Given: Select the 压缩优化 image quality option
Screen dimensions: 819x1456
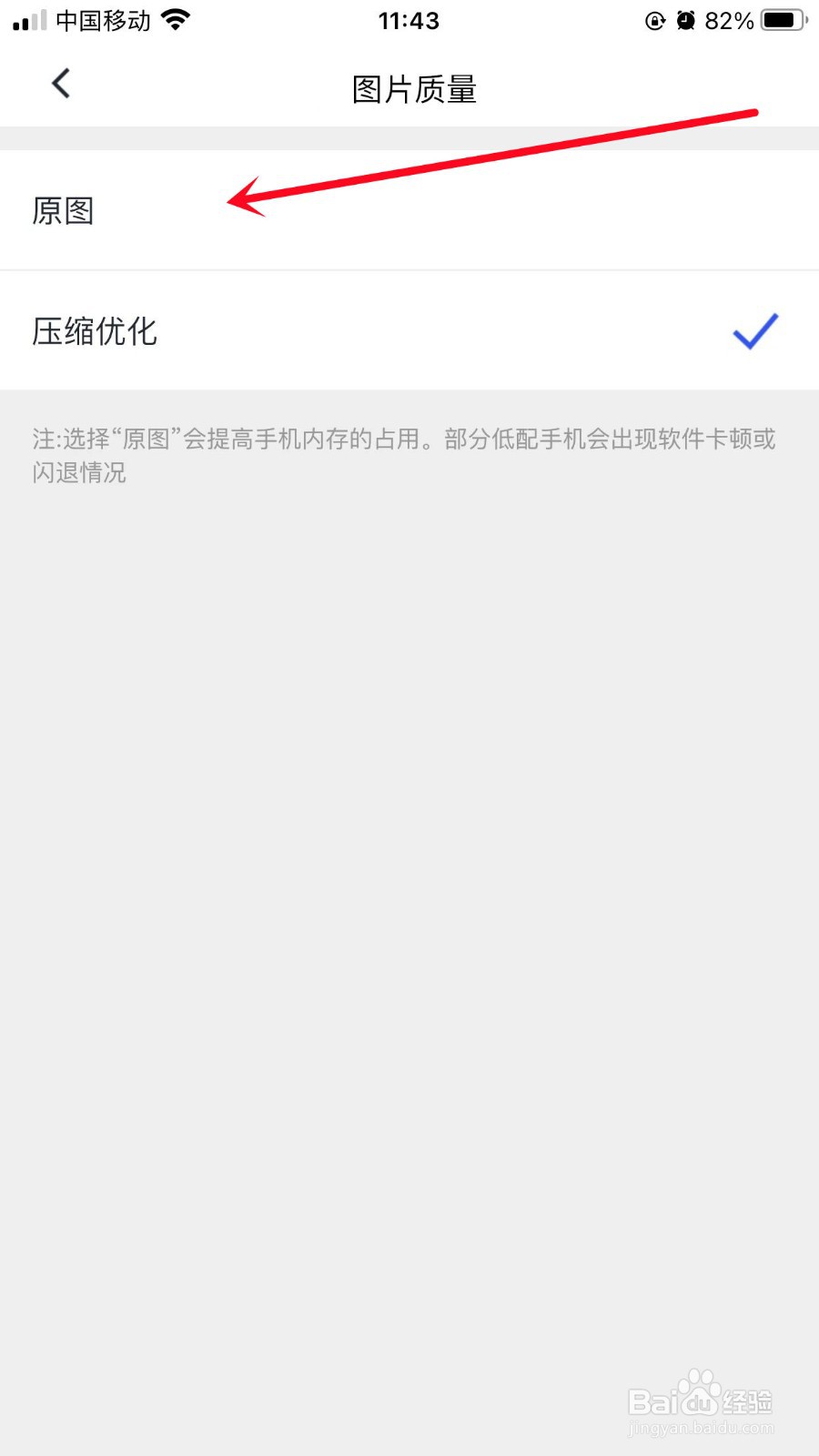Looking at the screenshot, I should click(95, 333).
